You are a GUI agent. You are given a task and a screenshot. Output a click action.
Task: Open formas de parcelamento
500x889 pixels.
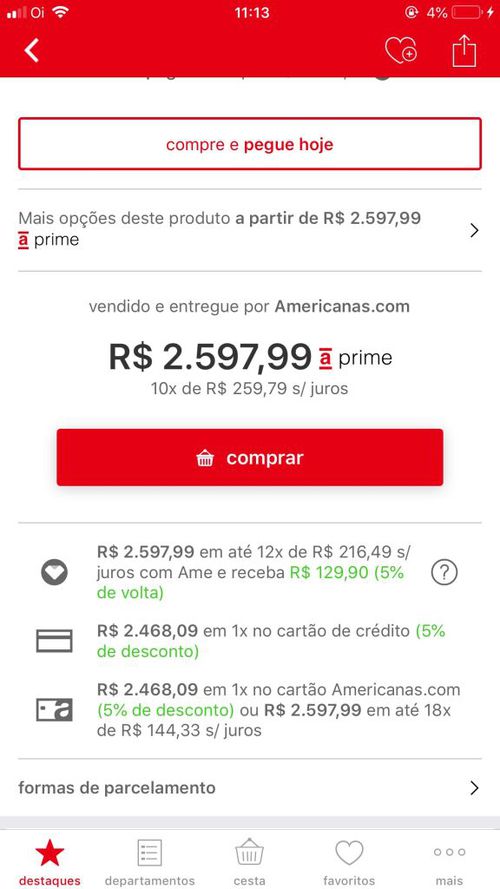250,788
